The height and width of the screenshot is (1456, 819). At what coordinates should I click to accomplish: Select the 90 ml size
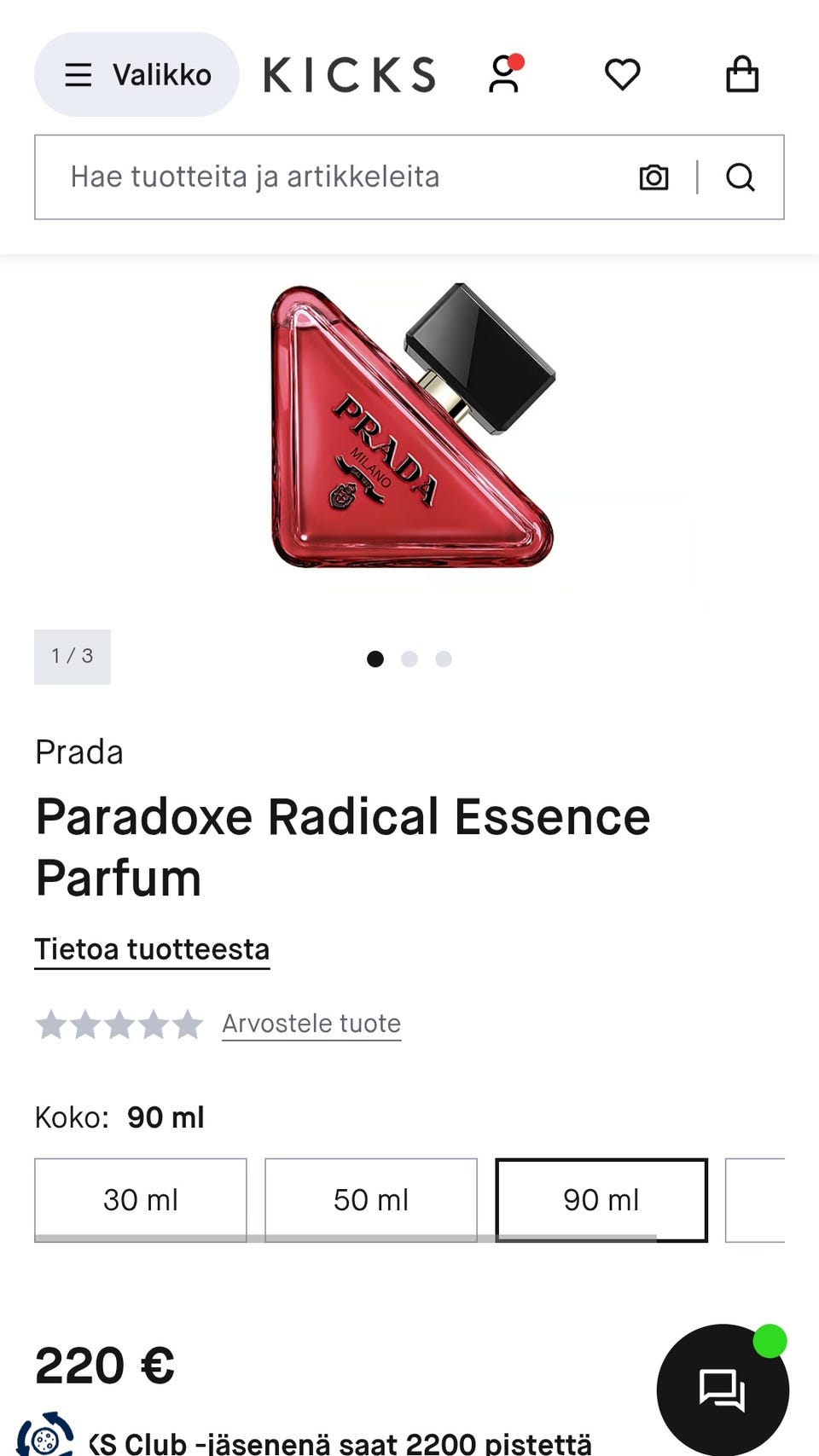[x=601, y=1199]
